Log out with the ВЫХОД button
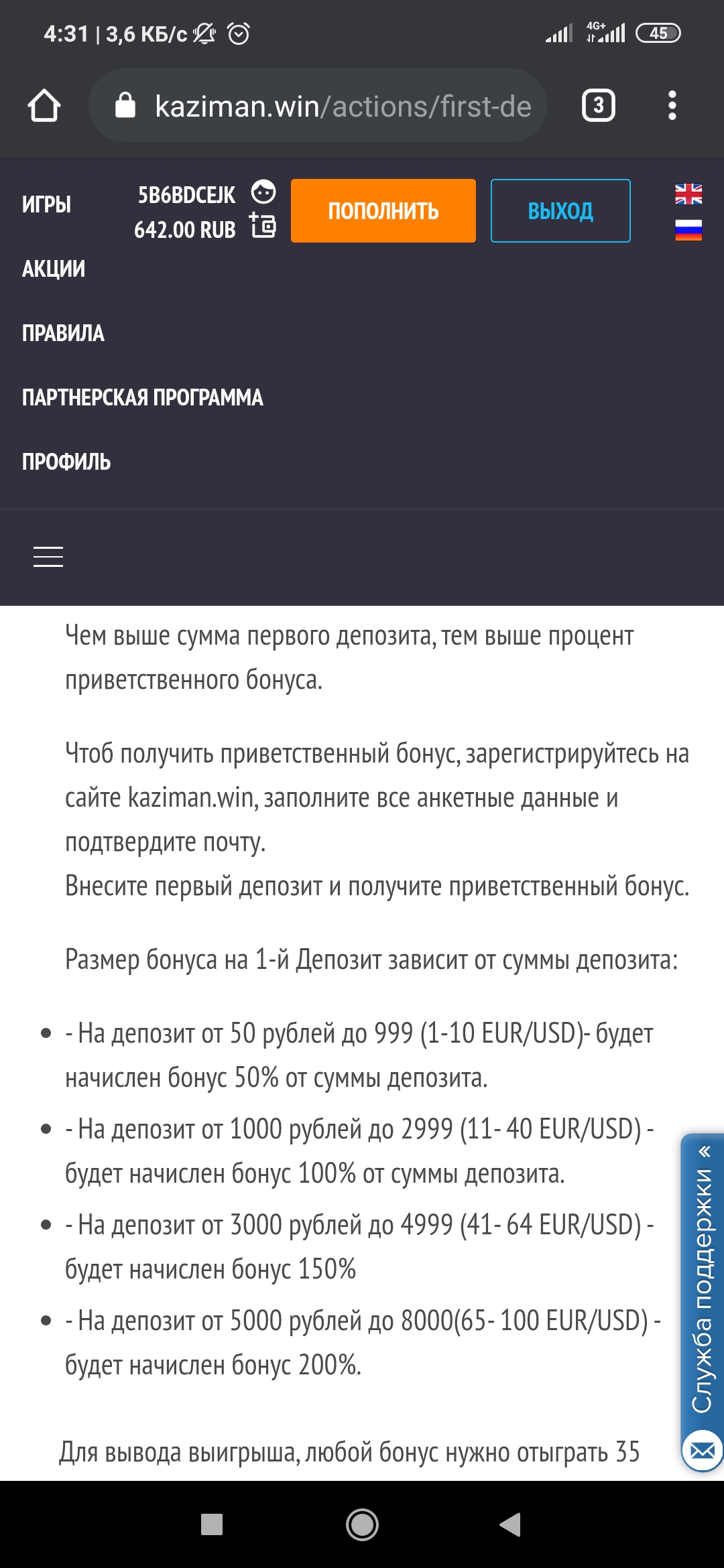Image resolution: width=724 pixels, height=1568 pixels. [x=560, y=211]
